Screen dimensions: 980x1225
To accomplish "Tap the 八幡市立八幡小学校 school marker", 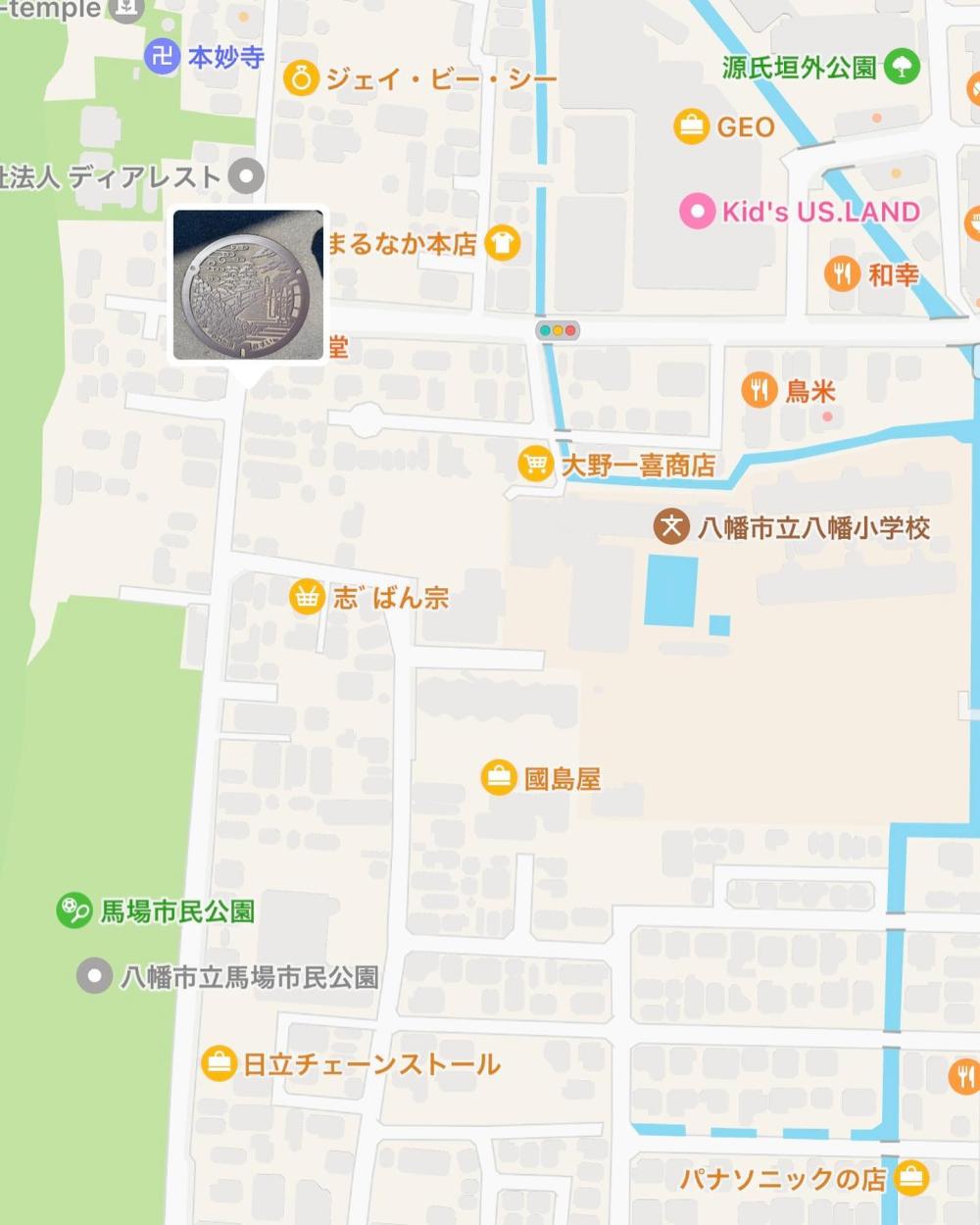I will coord(671,526).
